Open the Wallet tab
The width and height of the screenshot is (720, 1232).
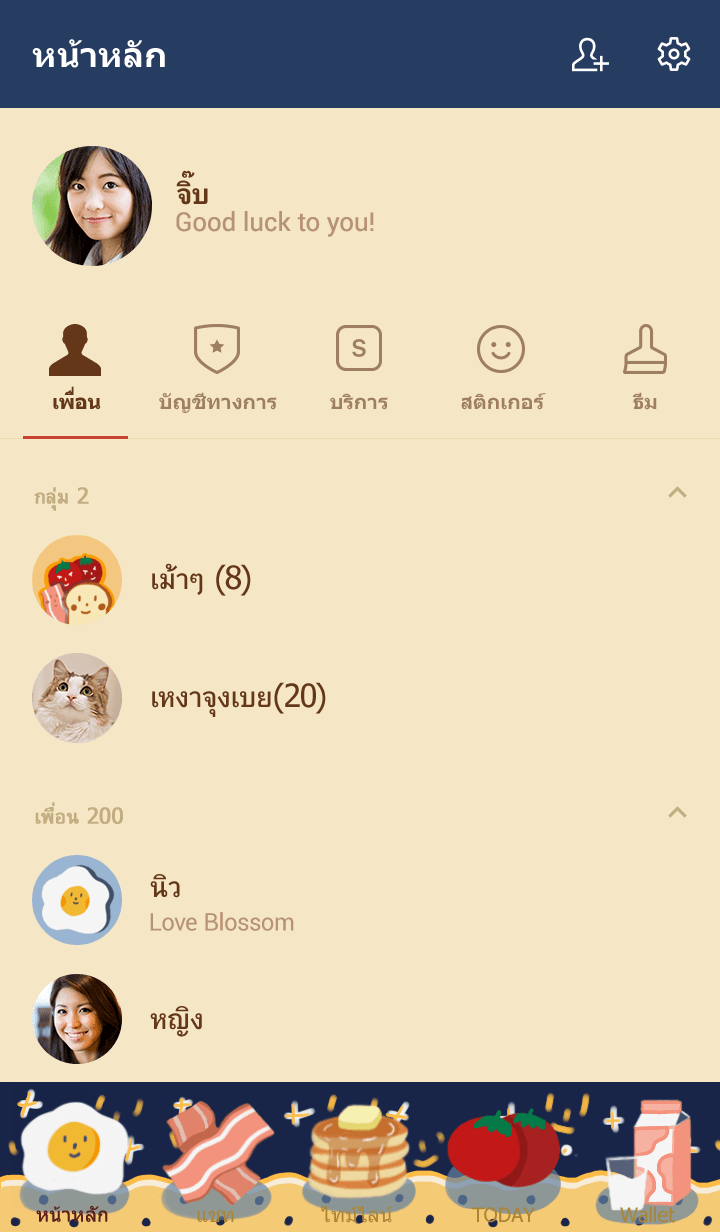pyautogui.click(x=647, y=1160)
